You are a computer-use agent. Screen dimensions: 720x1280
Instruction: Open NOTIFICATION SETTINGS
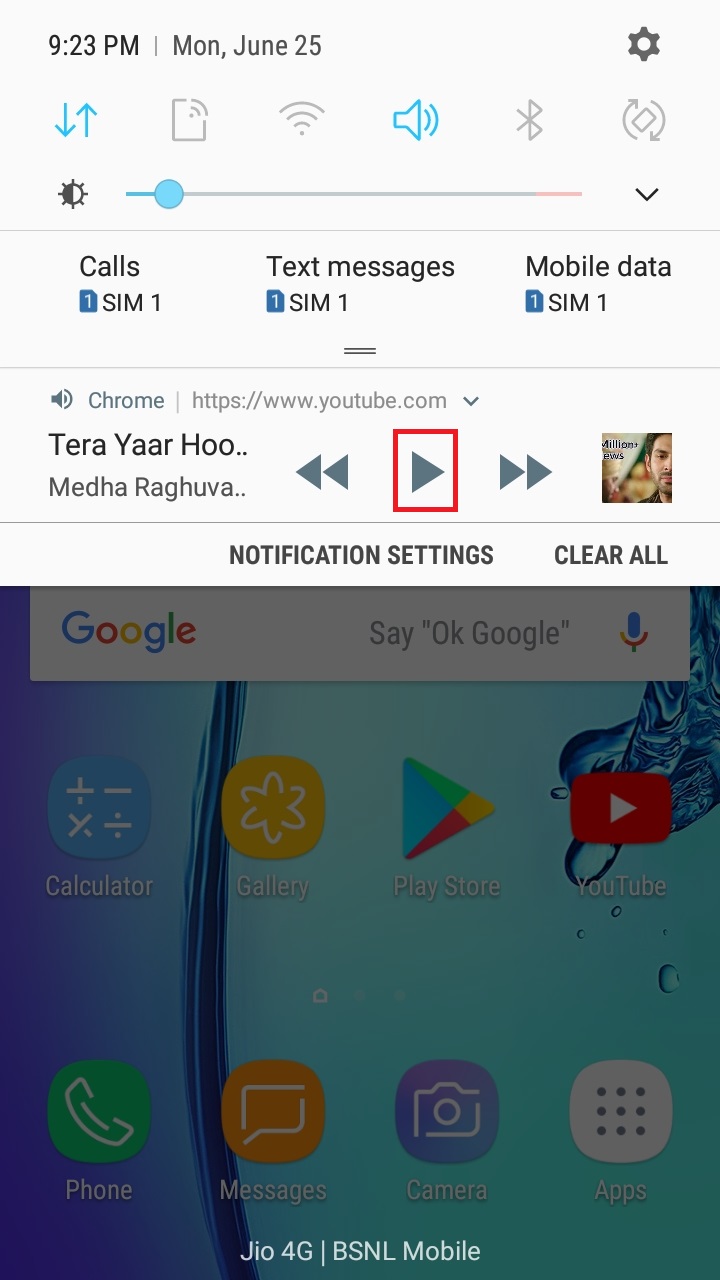point(361,555)
